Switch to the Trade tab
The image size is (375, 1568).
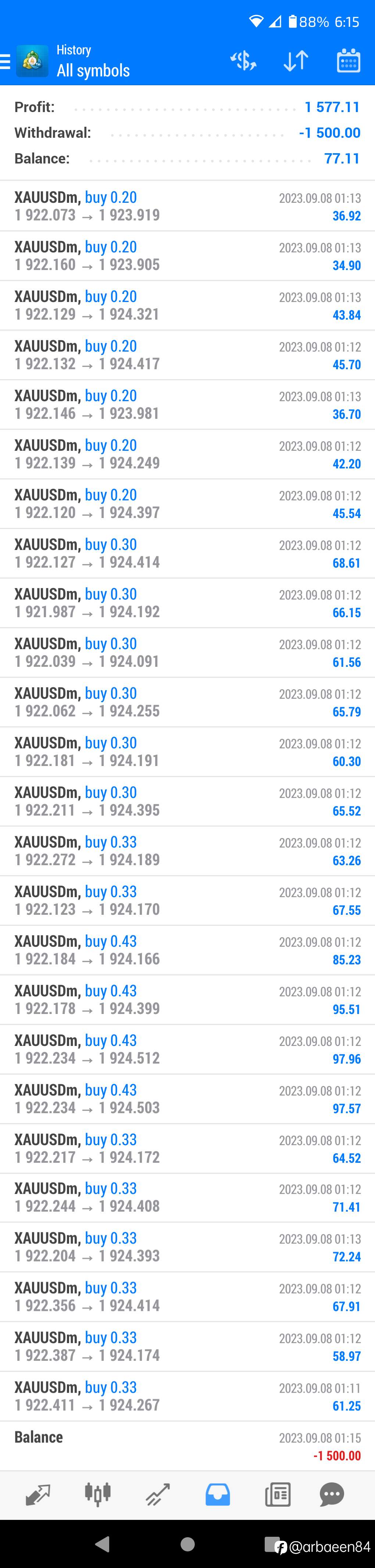tap(157, 1495)
